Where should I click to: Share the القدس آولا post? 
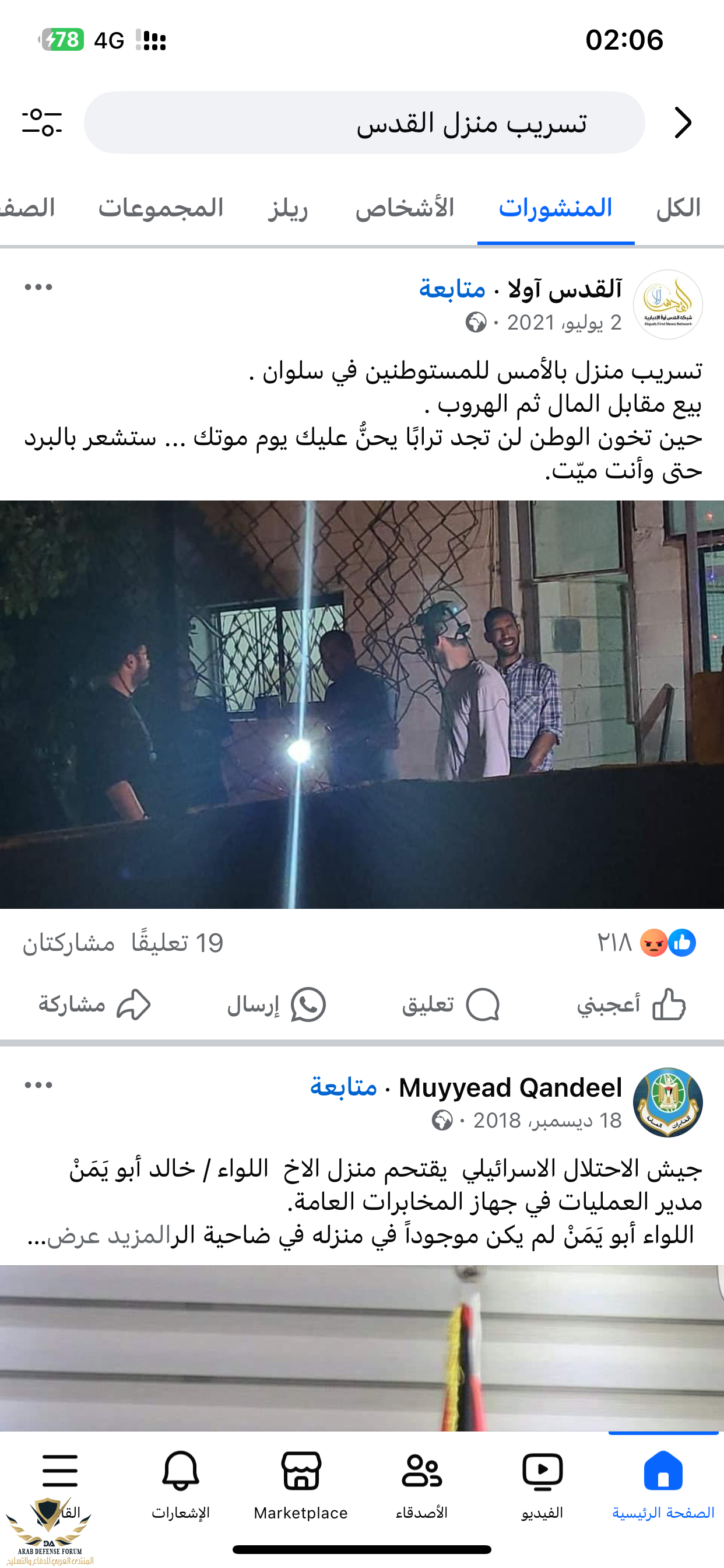coord(94,1004)
